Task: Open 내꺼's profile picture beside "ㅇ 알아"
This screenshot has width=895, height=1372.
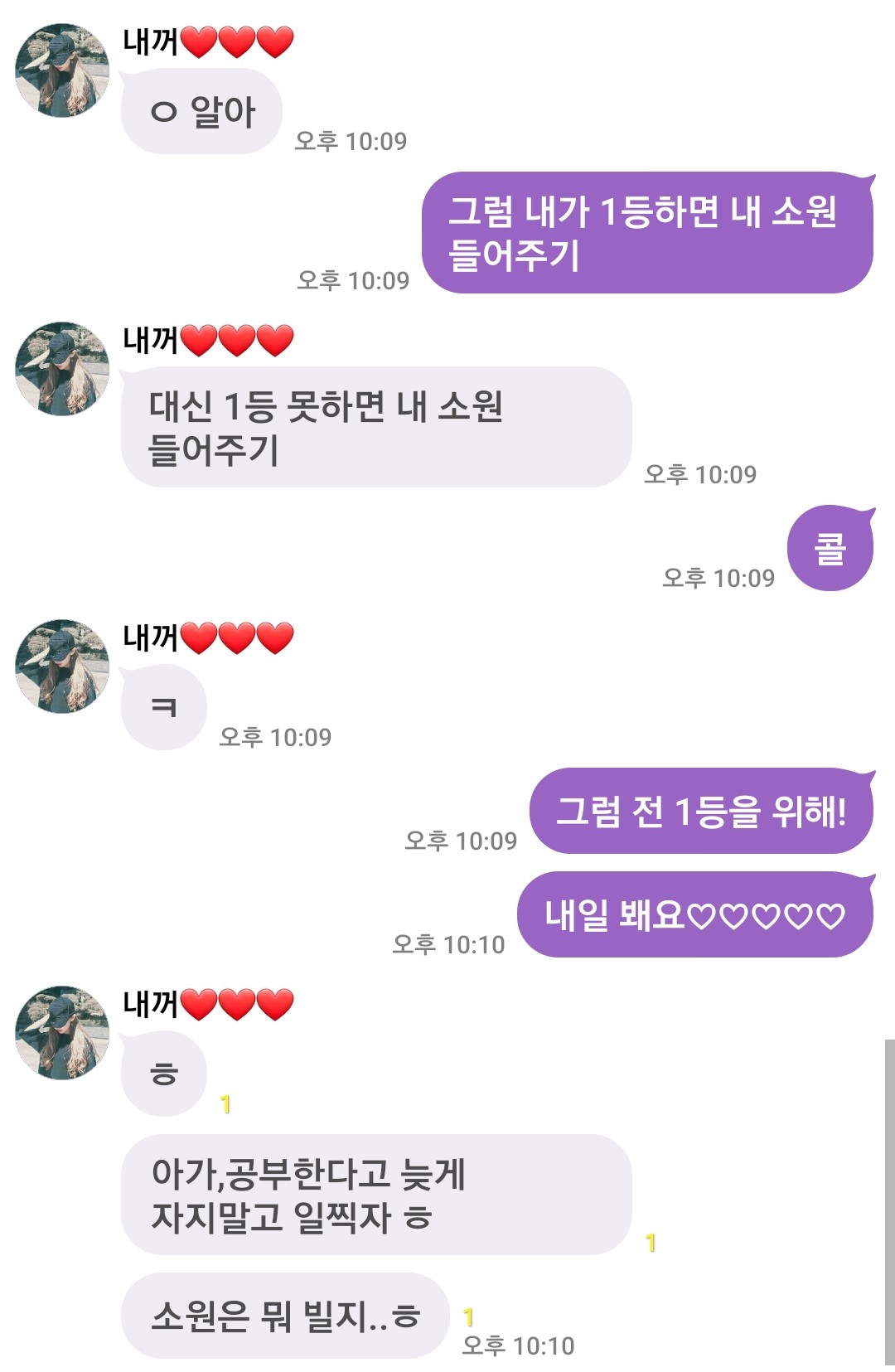Action: [x=62, y=70]
